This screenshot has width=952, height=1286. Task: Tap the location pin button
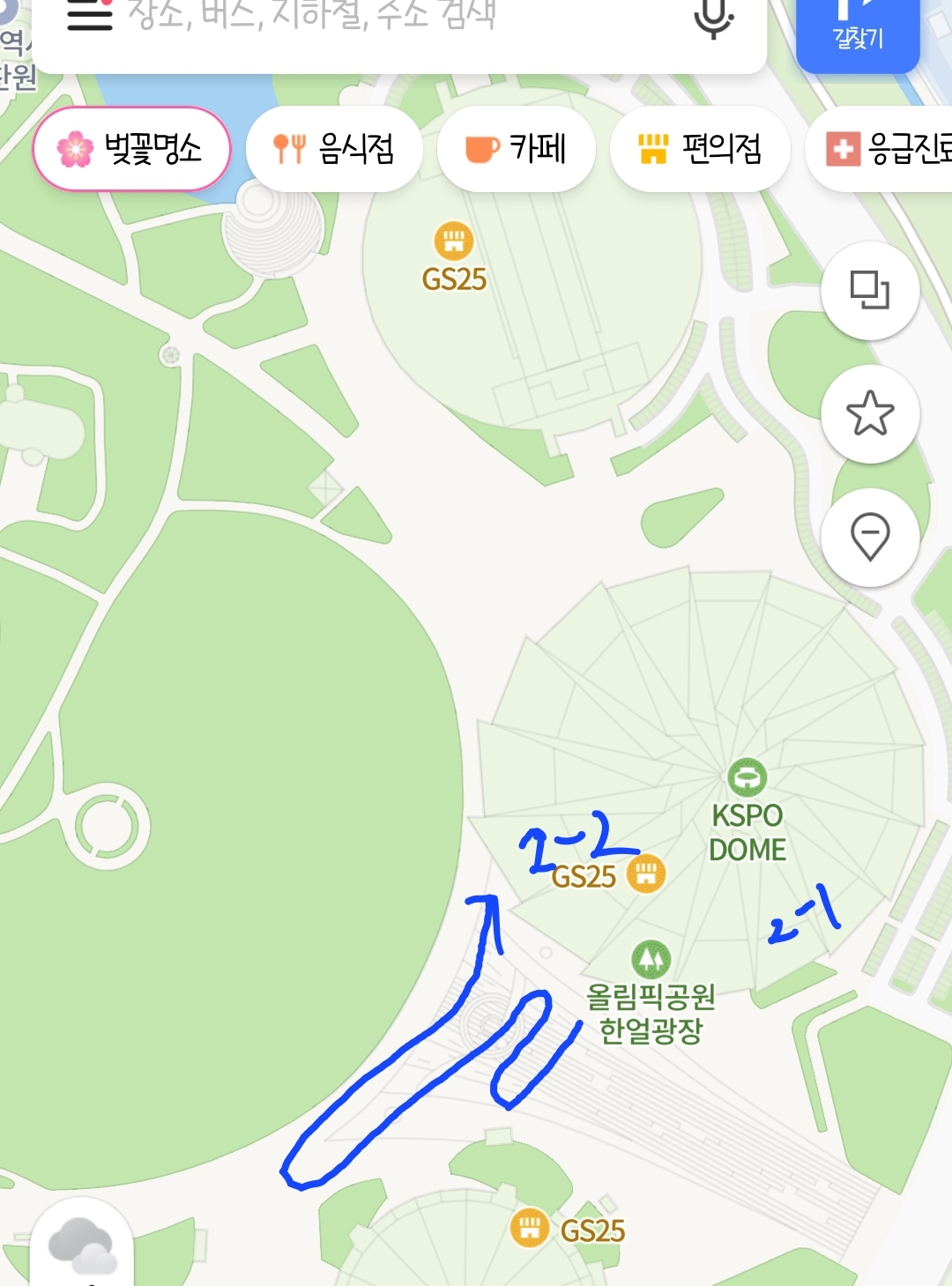[870, 537]
